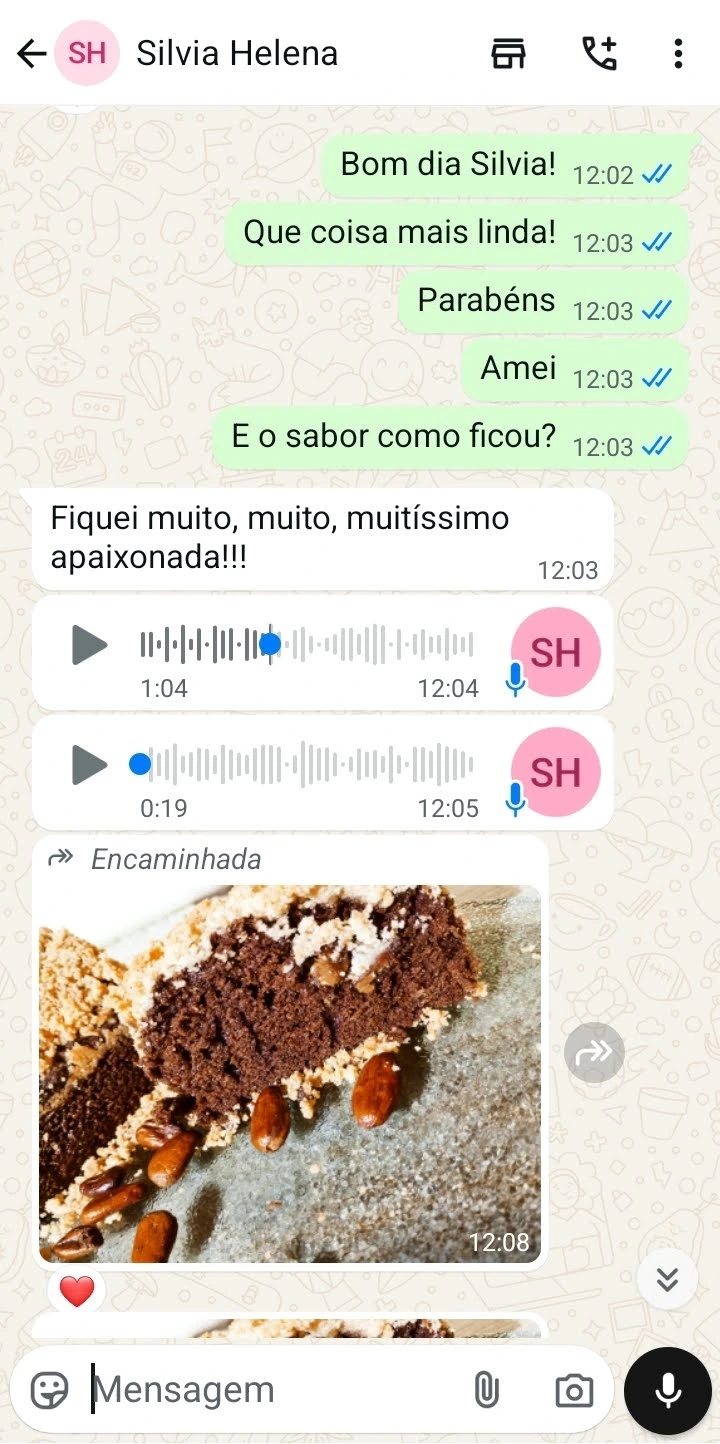Play the 1:04 voice message
Screen dimensions: 720x1444
(x=89, y=645)
